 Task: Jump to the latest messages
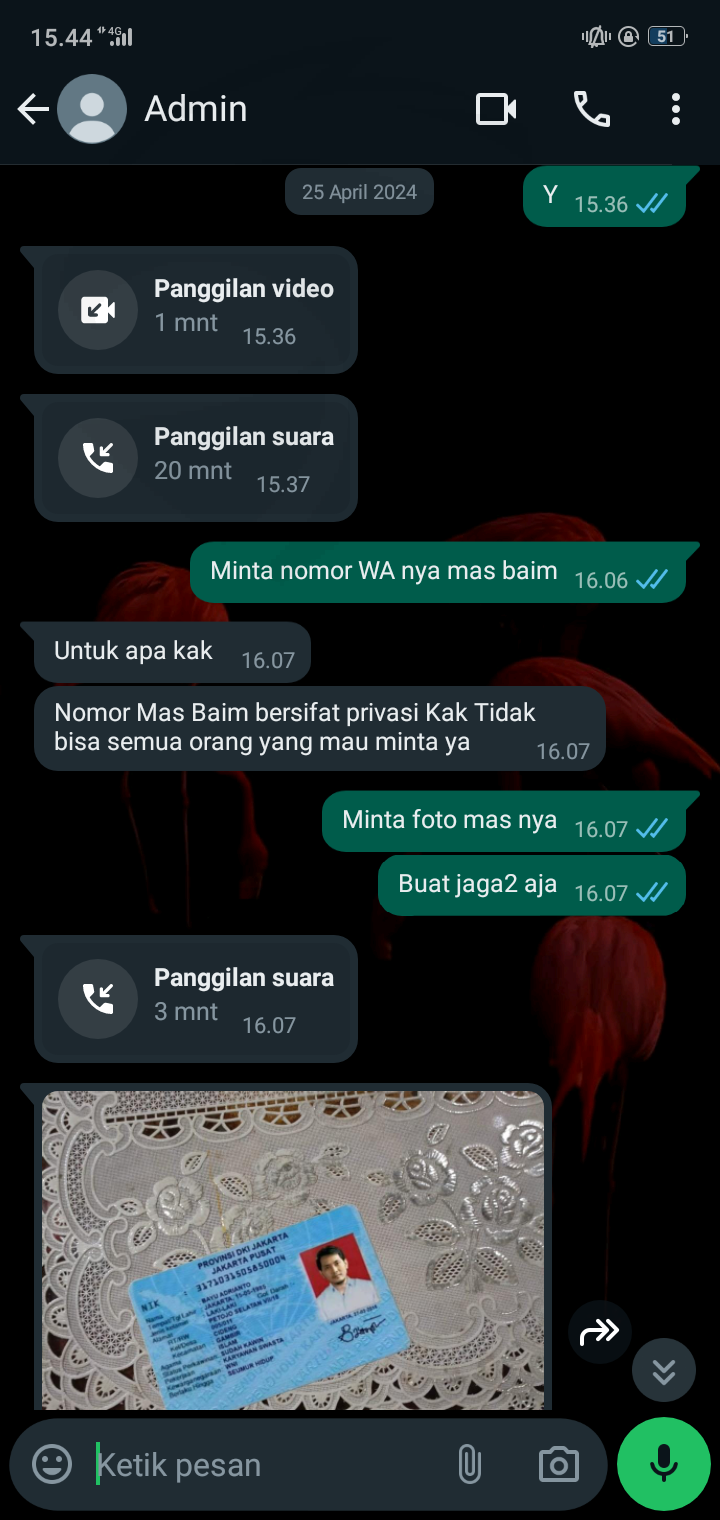[664, 1370]
